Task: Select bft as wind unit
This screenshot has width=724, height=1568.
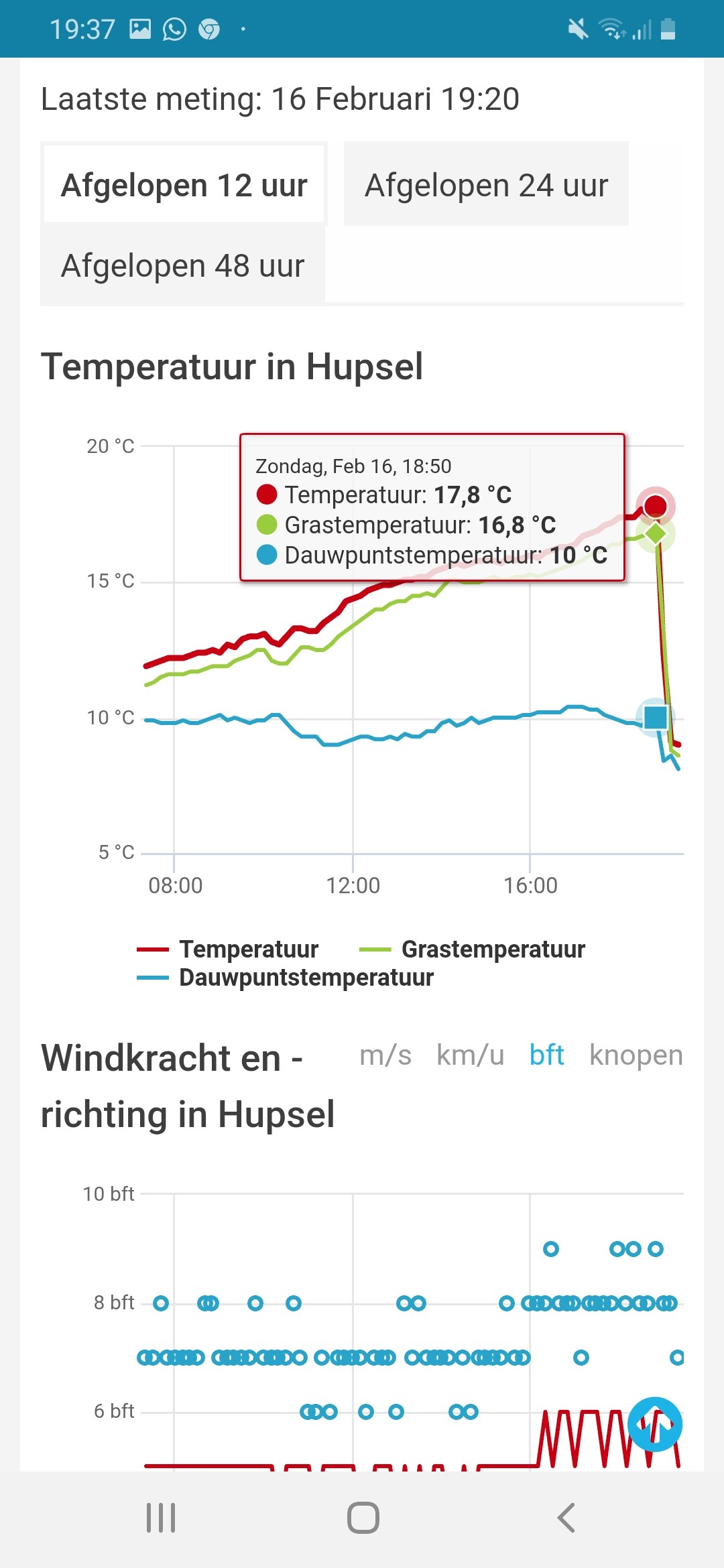Action: click(546, 1055)
